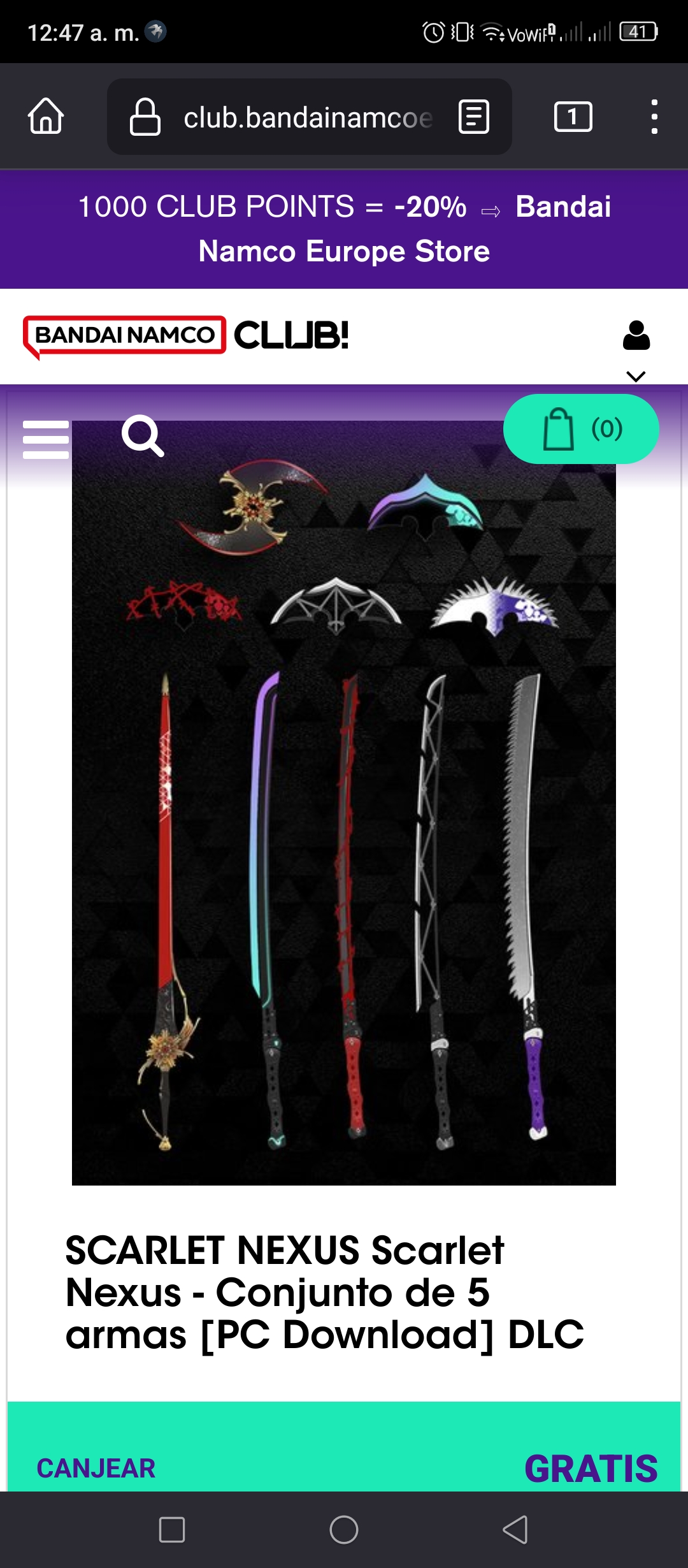This screenshot has width=688, height=1568.
Task: Open the hamburger navigation menu
Action: (46, 439)
